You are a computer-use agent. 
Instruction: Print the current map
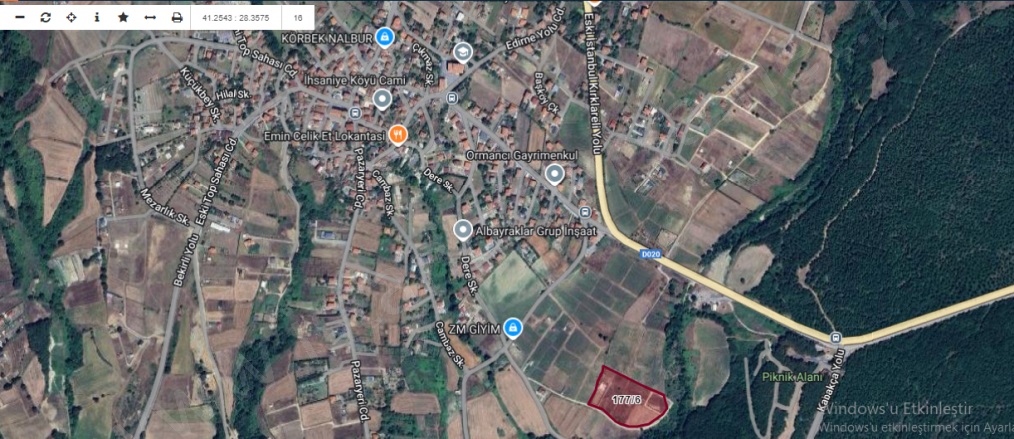click(x=177, y=18)
